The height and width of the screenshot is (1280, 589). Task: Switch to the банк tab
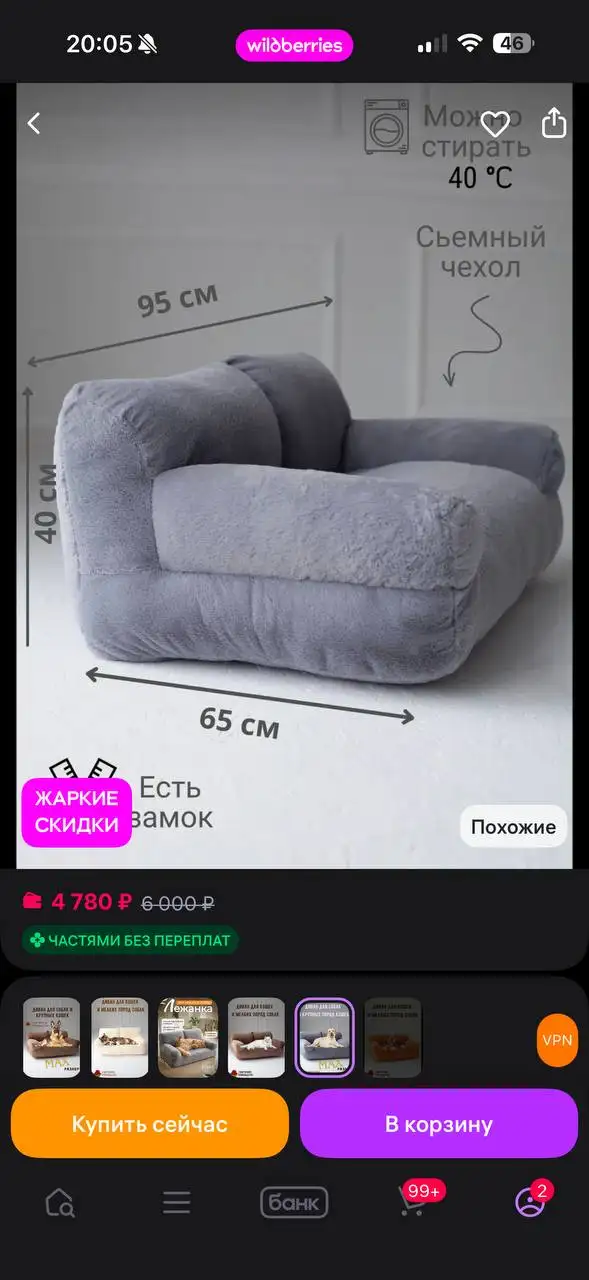pos(294,1203)
